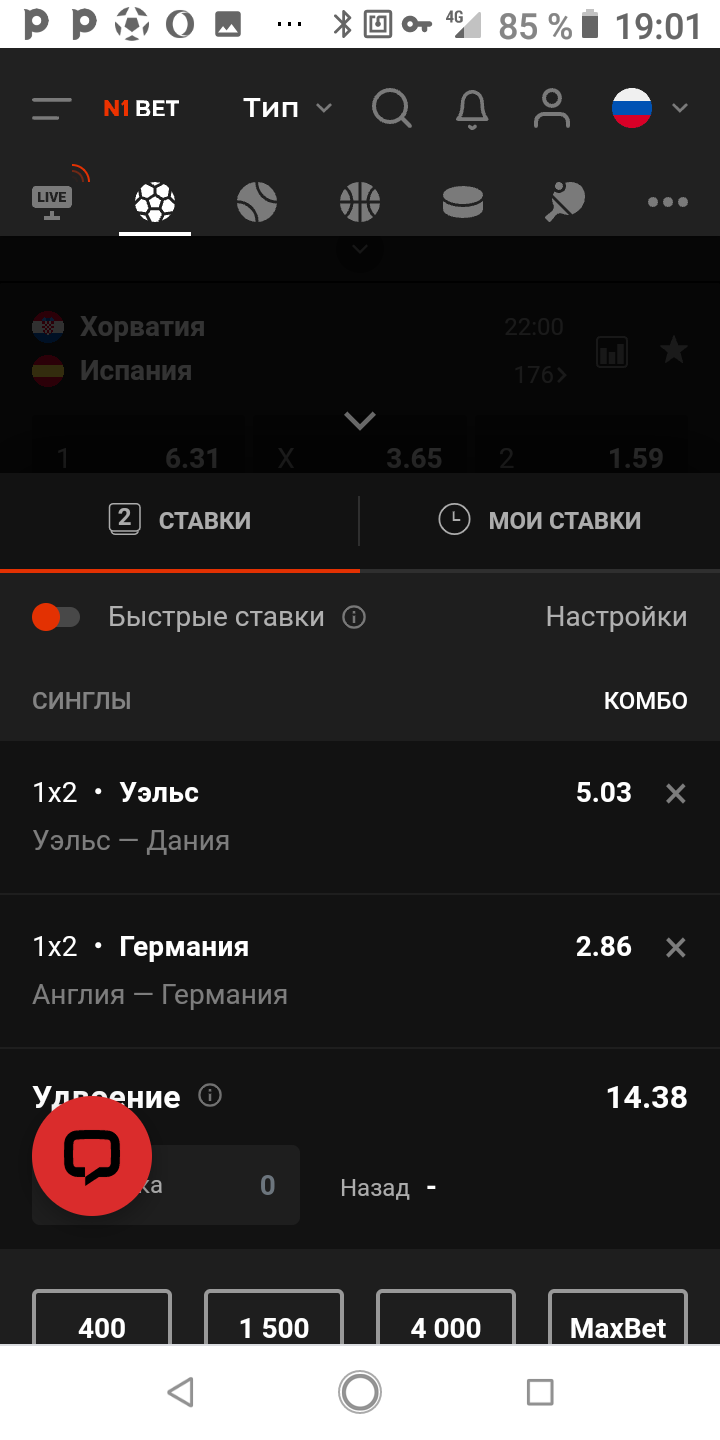720x1440 pixels.
Task: Remove the Германия bet from slip
Action: click(x=676, y=948)
